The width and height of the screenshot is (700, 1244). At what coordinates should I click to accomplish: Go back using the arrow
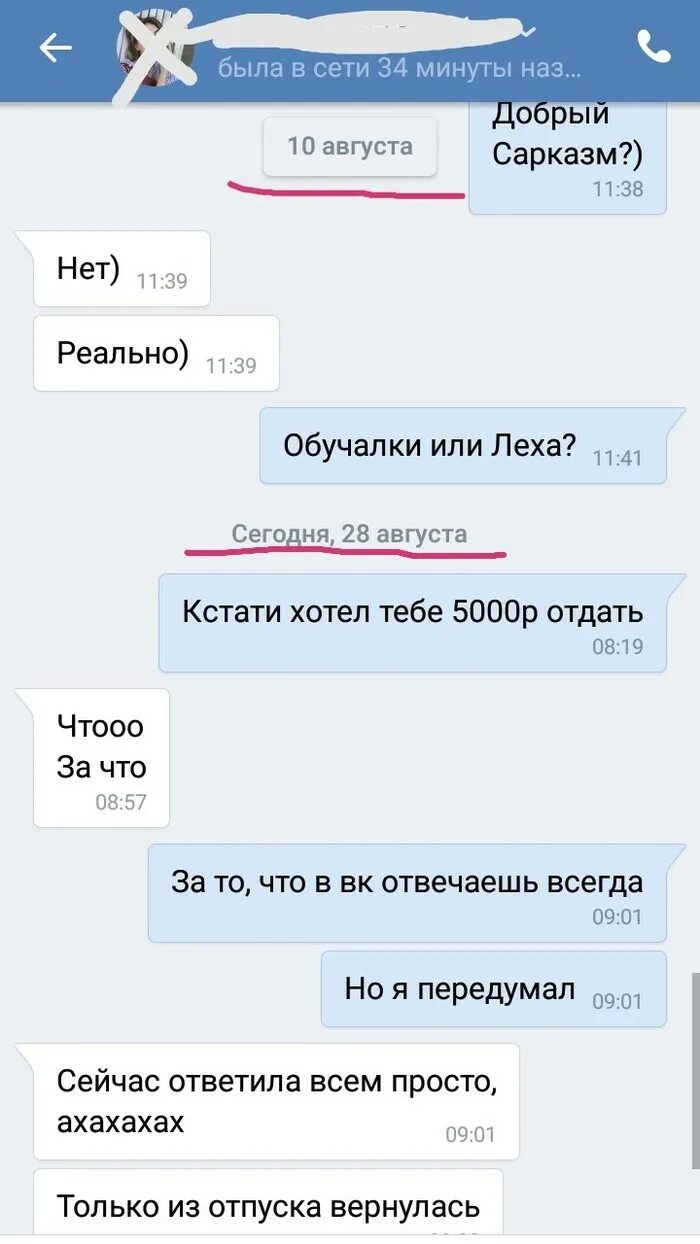pyautogui.click(x=55, y=47)
